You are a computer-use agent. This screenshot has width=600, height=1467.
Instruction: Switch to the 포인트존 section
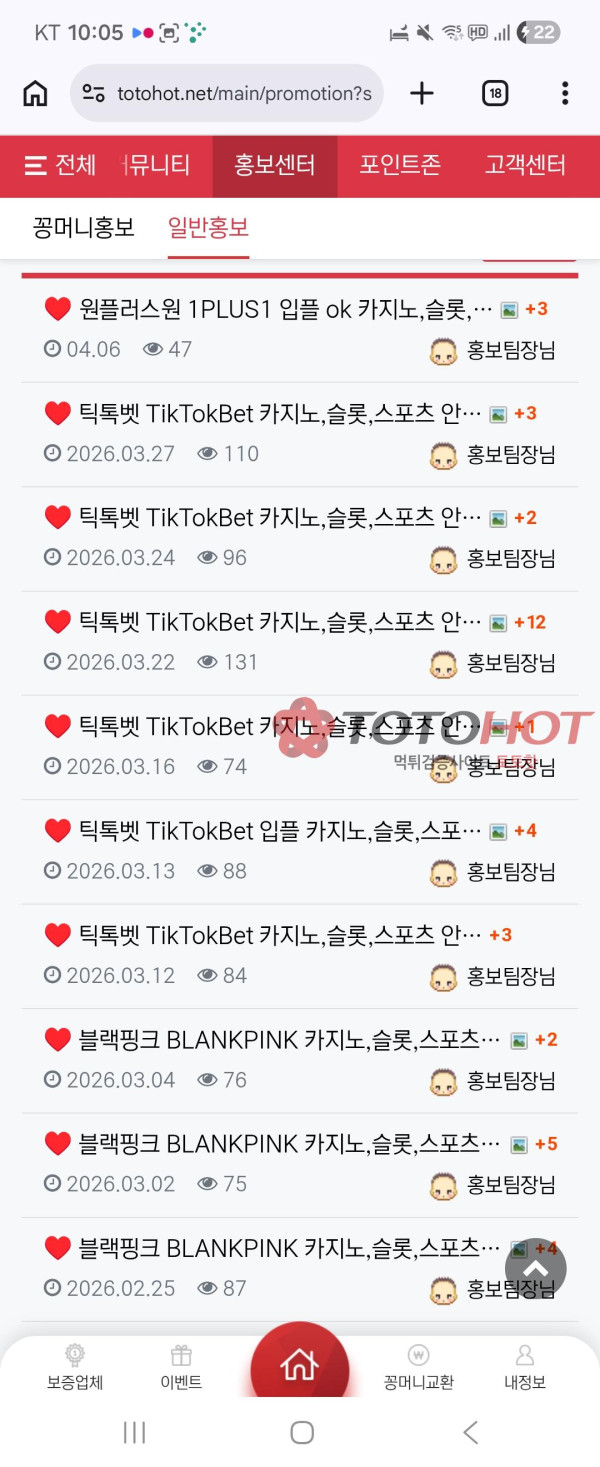click(400, 166)
